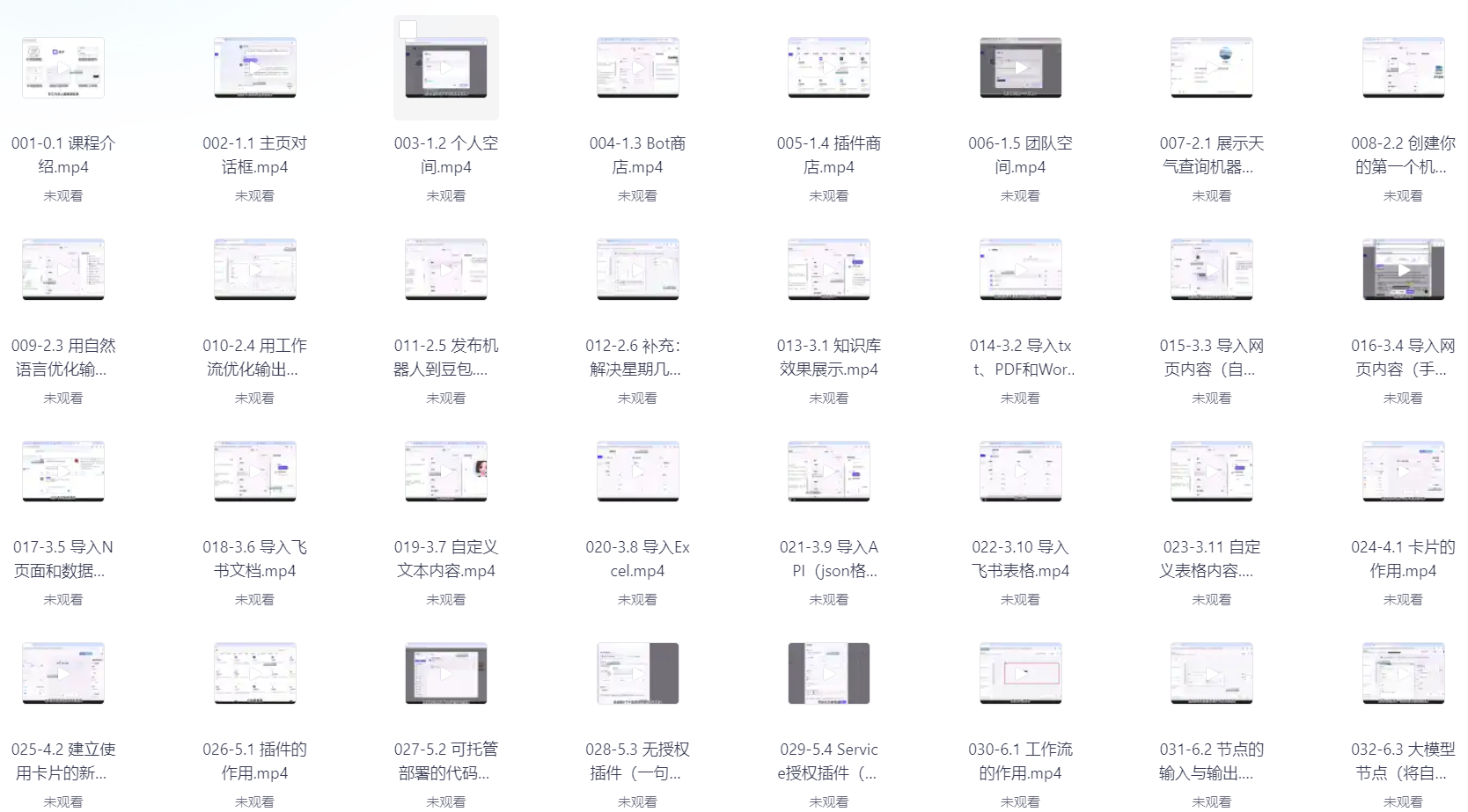The width and height of the screenshot is (1468, 812).
Task: Open 011-2.5 发布机器人到豆包 video
Action: point(446,270)
